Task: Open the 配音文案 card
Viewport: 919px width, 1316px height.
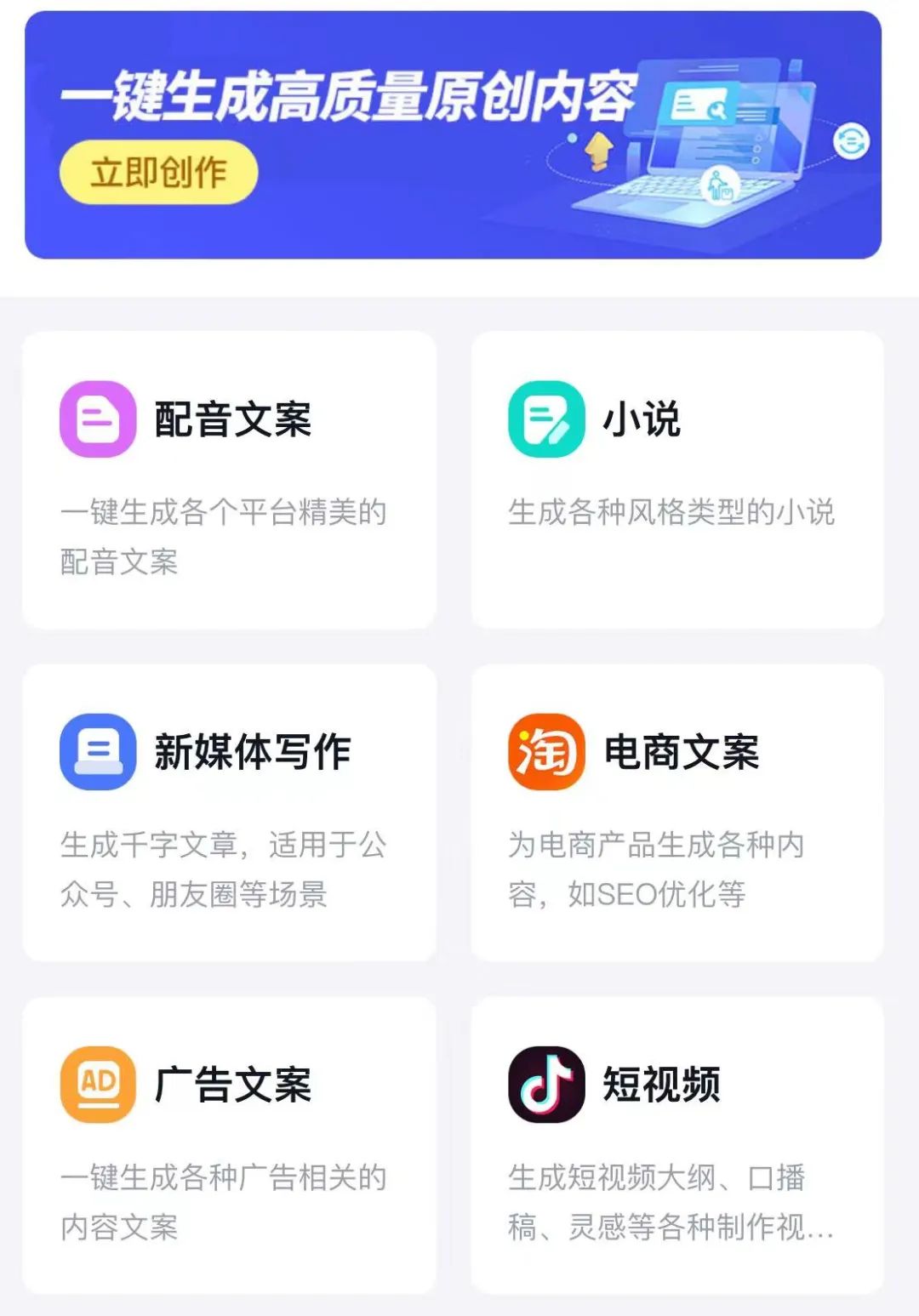Action: [229, 480]
